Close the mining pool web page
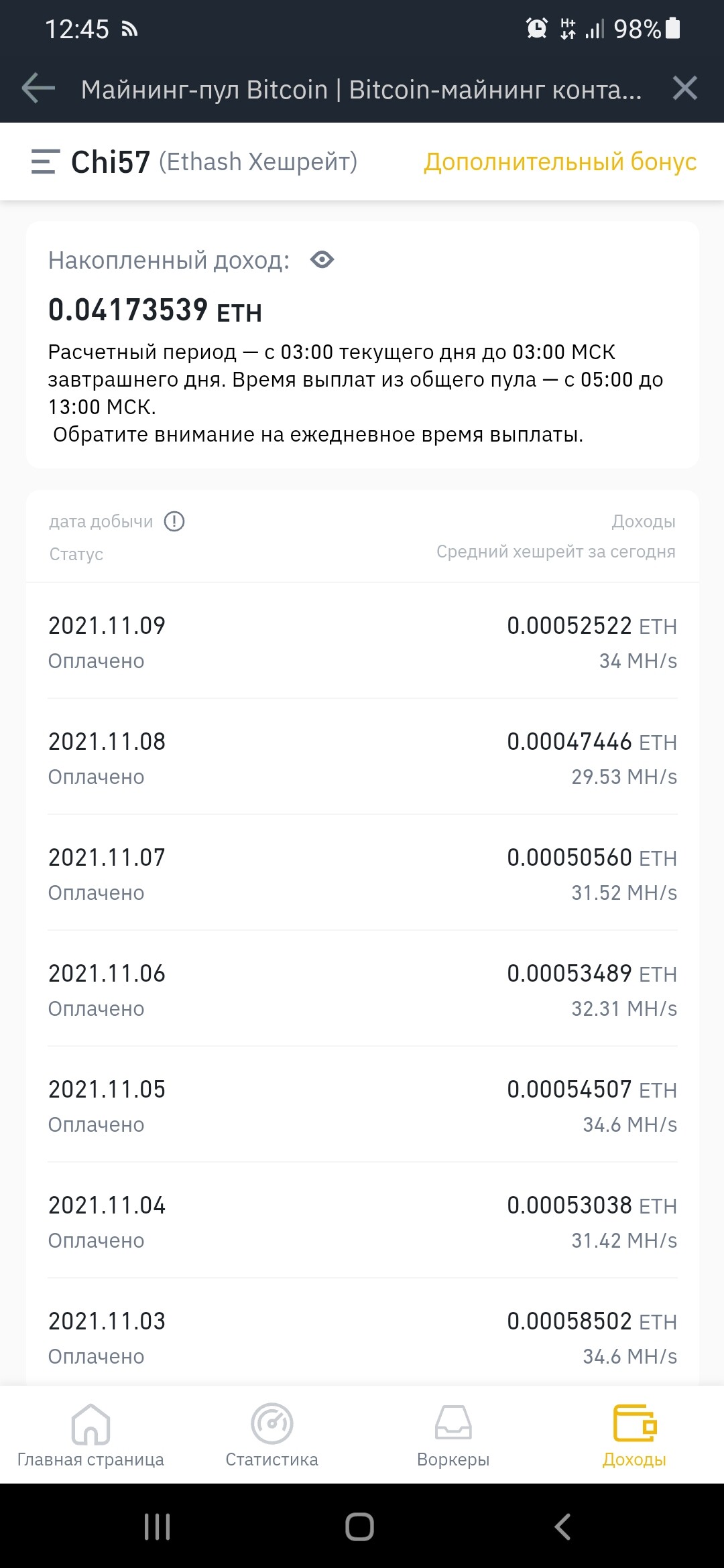 tap(684, 88)
